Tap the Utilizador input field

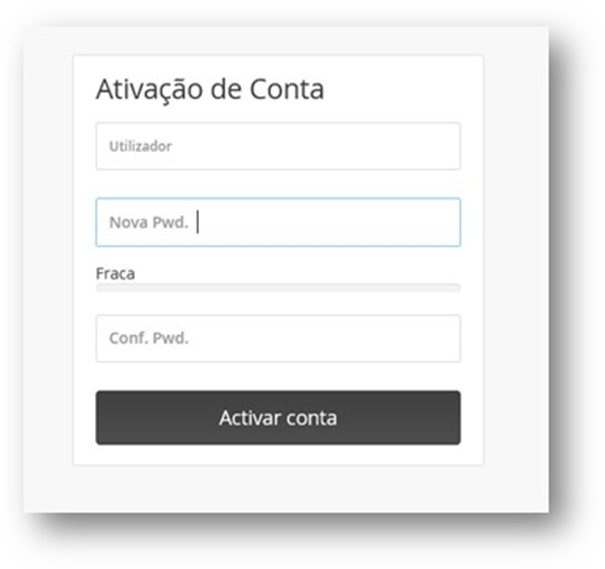point(277,146)
